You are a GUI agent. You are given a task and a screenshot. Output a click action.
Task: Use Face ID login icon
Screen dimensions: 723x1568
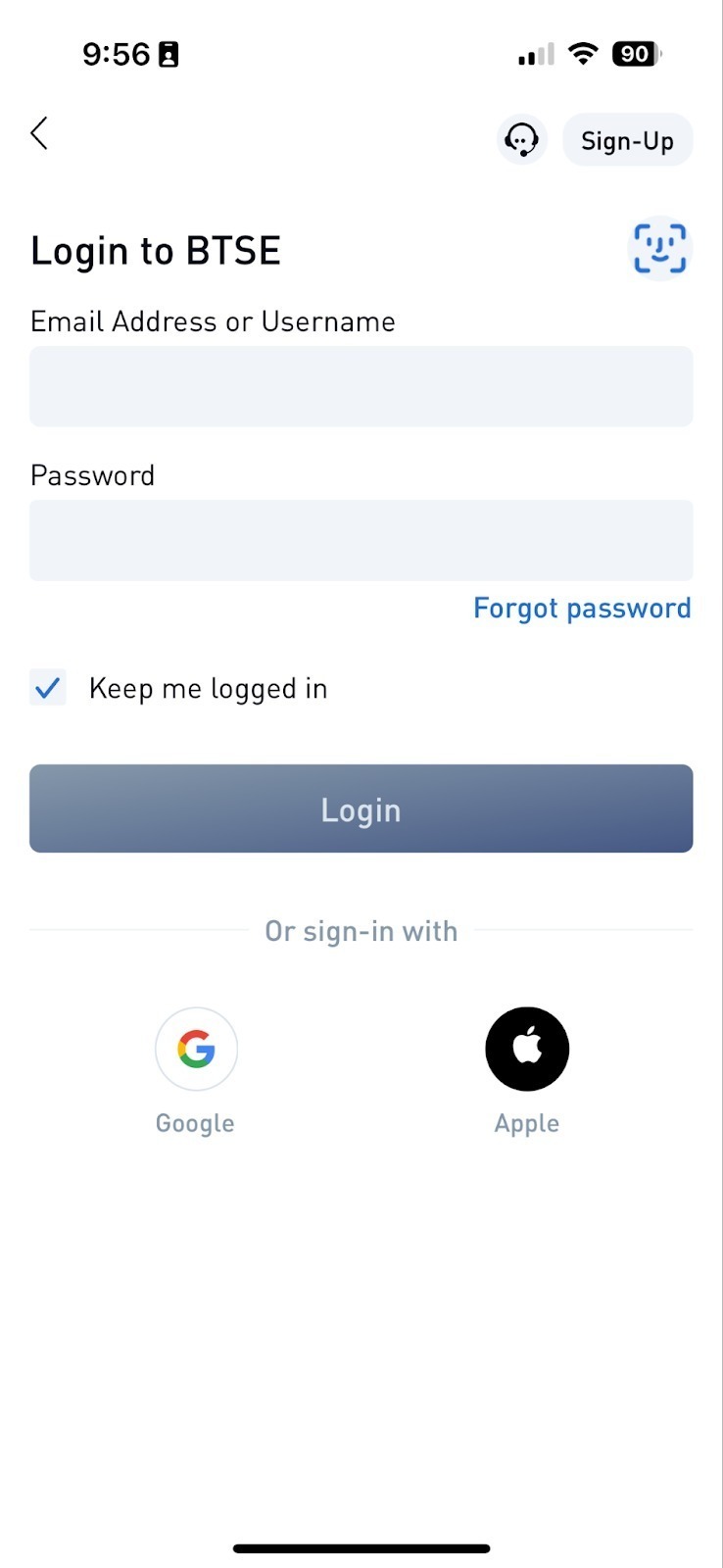[659, 248]
